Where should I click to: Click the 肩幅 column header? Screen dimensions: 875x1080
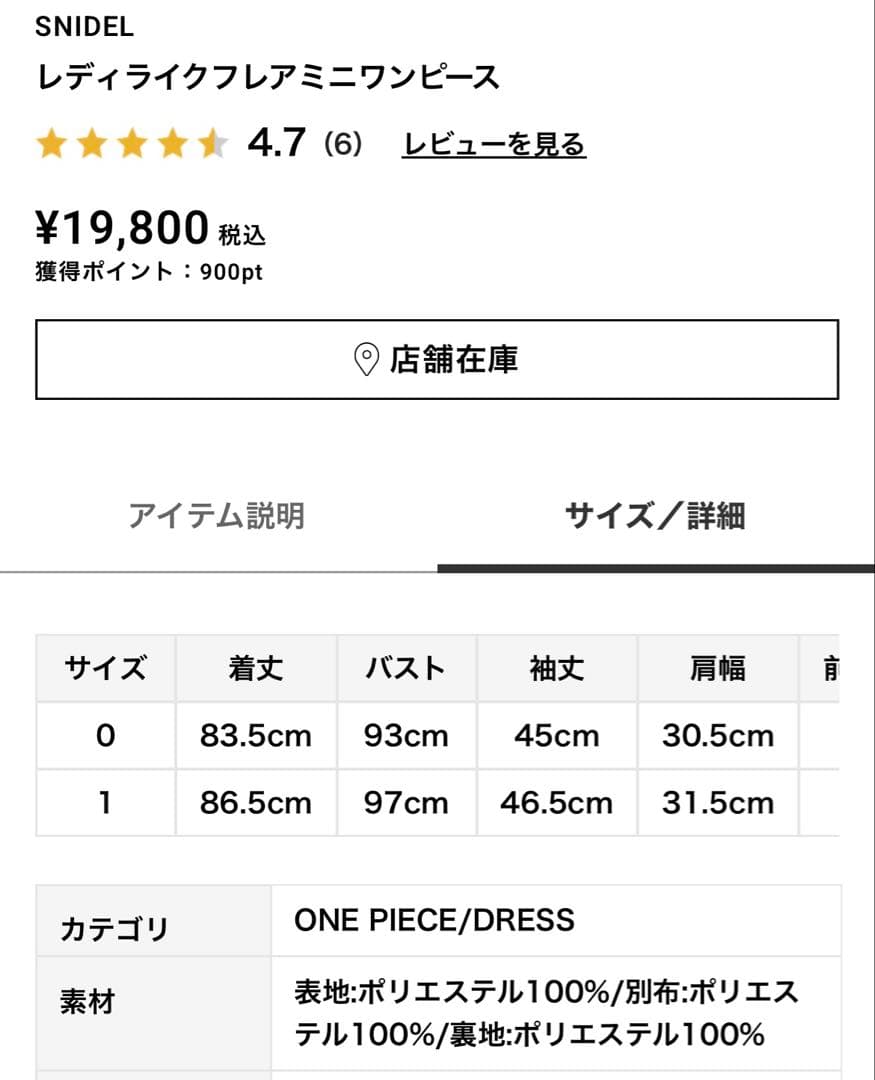click(x=717, y=668)
